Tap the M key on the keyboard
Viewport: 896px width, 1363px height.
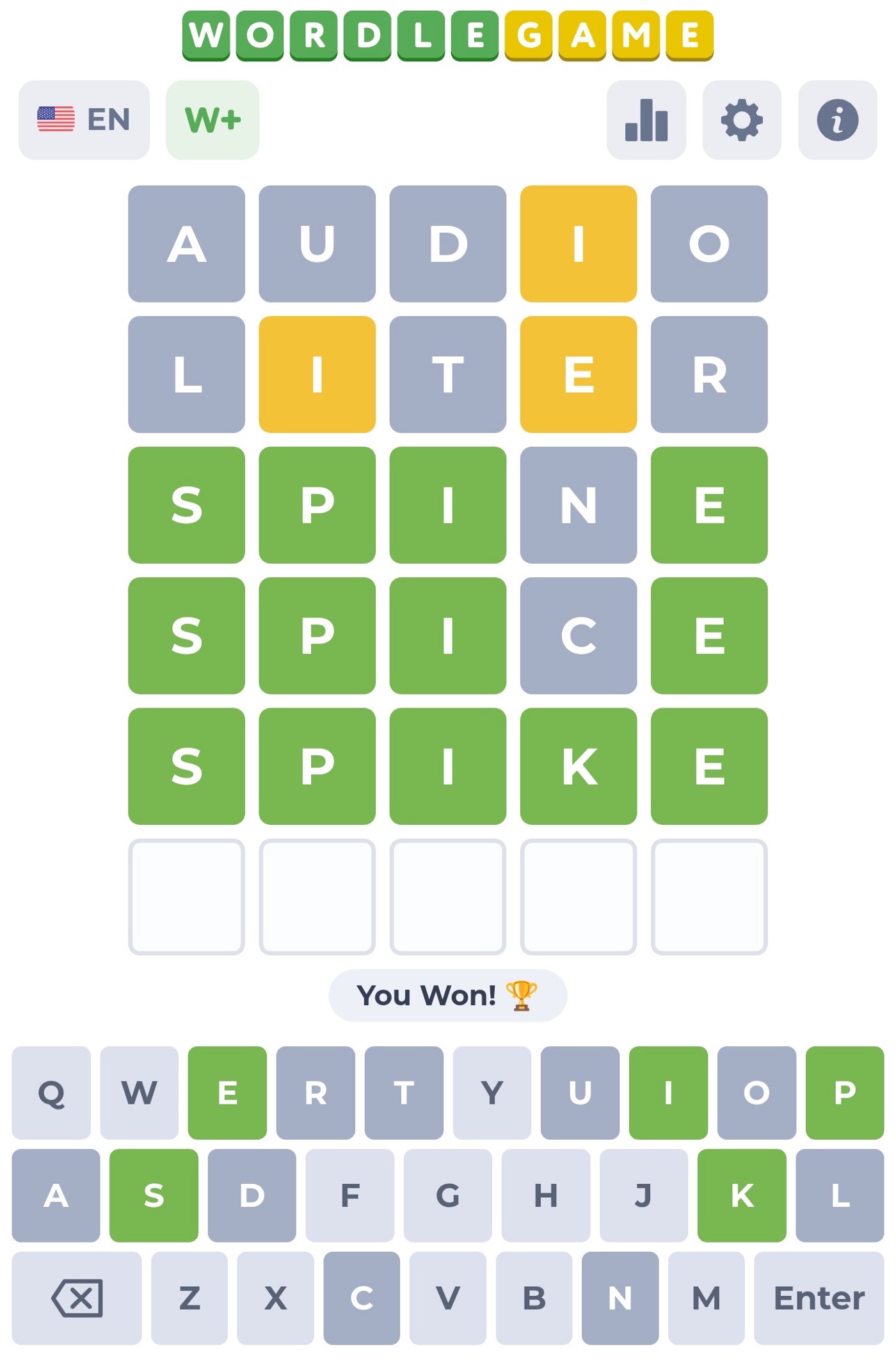click(706, 1298)
